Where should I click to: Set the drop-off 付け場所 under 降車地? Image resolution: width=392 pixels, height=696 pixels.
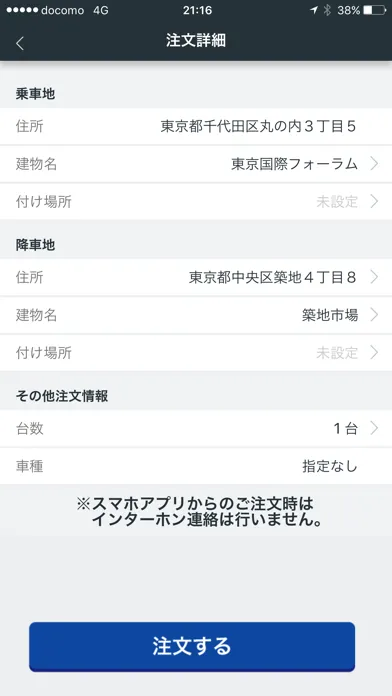click(196, 353)
